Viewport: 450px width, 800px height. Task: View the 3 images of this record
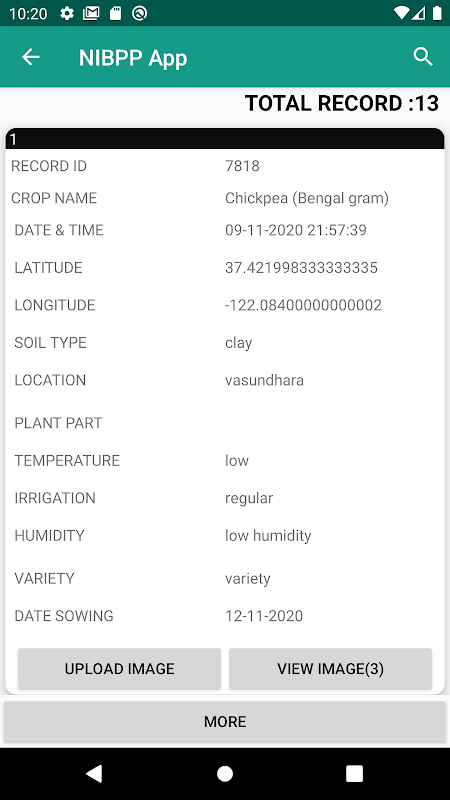tap(331, 669)
